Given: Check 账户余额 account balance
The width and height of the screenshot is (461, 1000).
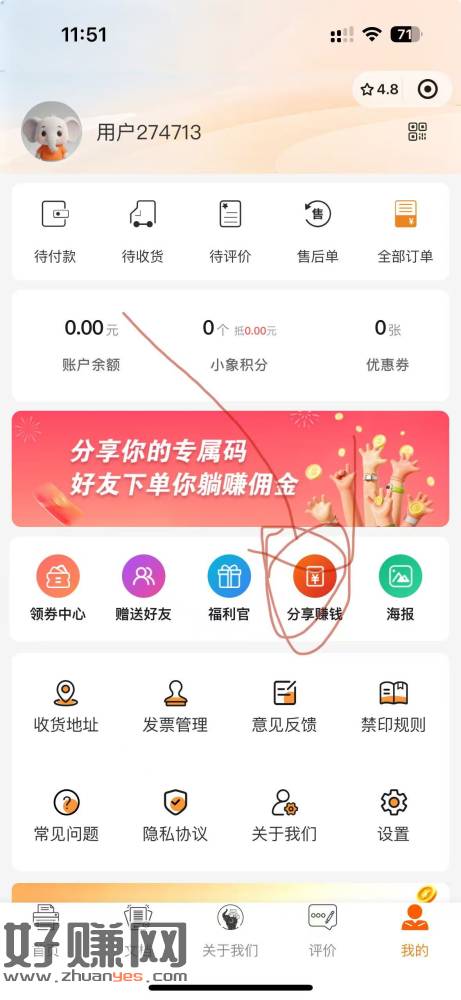Looking at the screenshot, I should coord(91,345).
